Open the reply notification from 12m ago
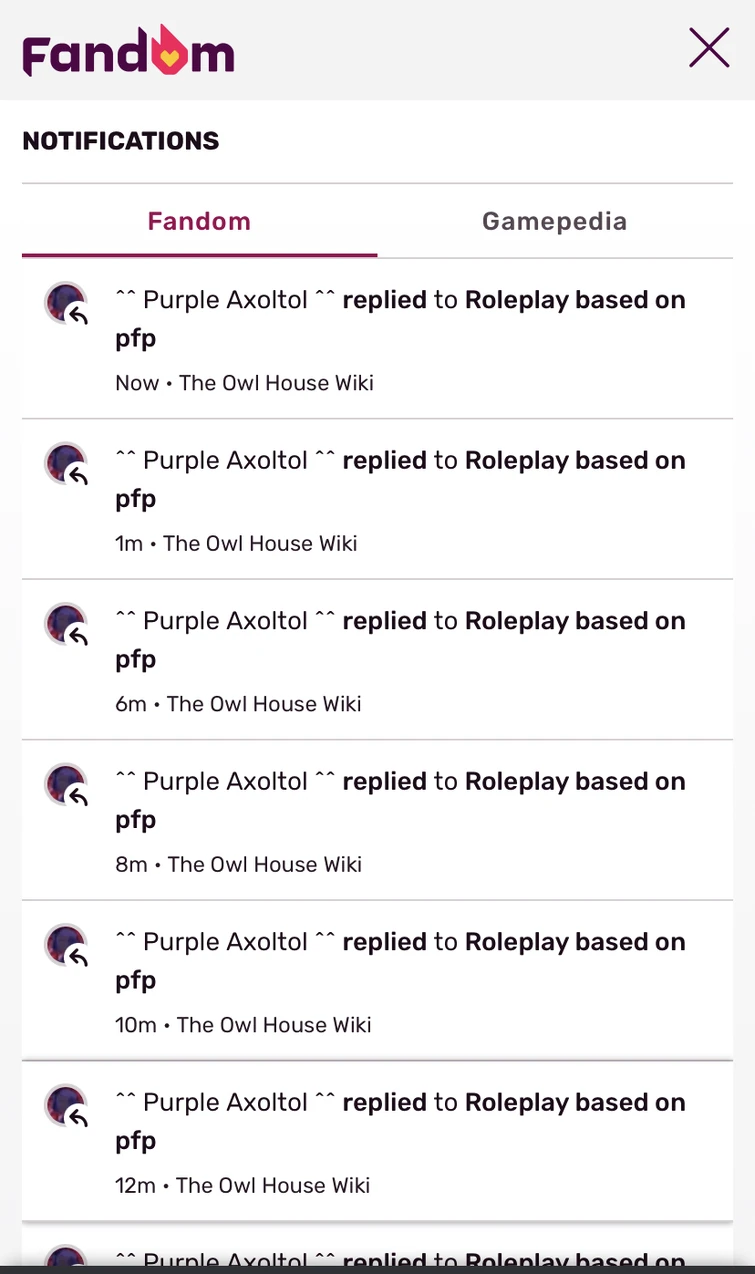 tap(400, 1141)
